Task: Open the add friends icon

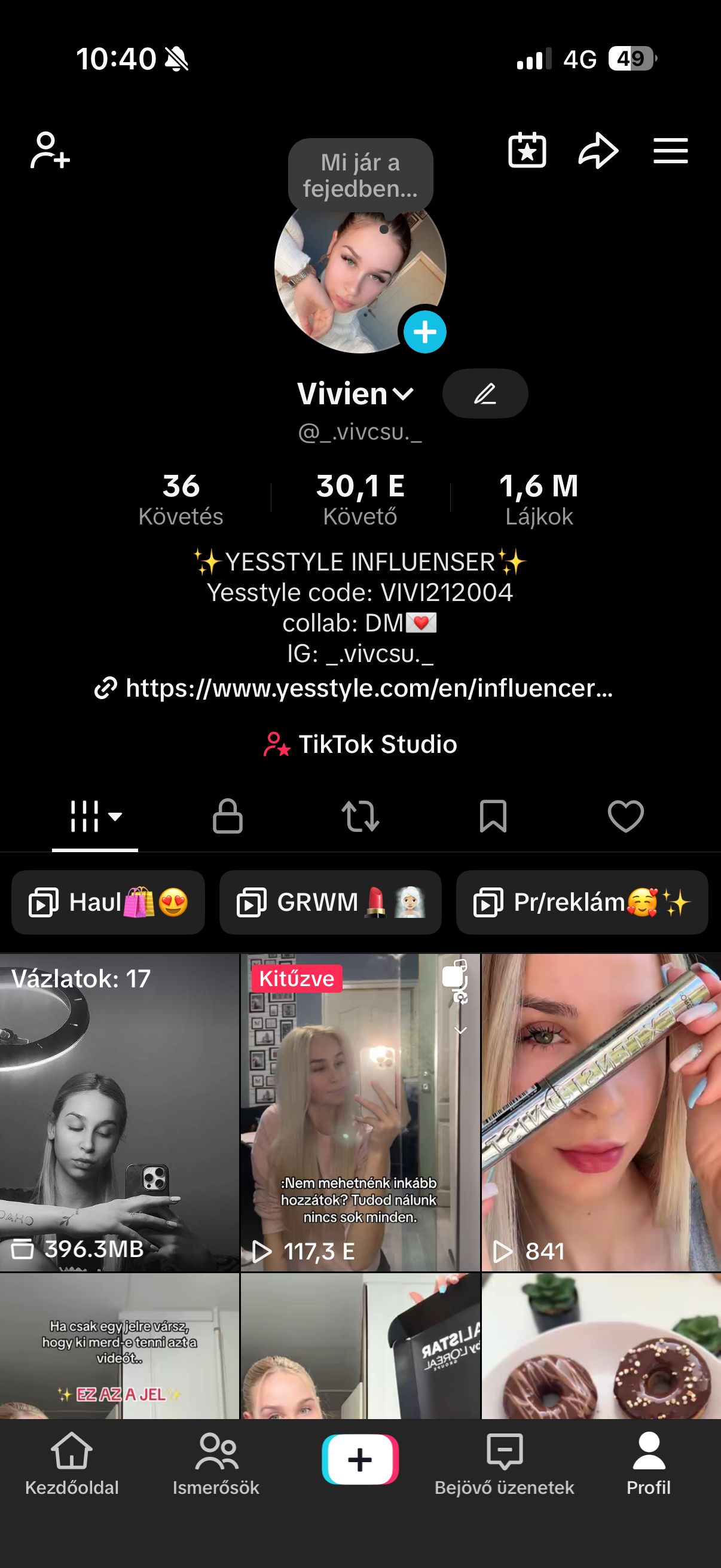Action: tap(50, 150)
